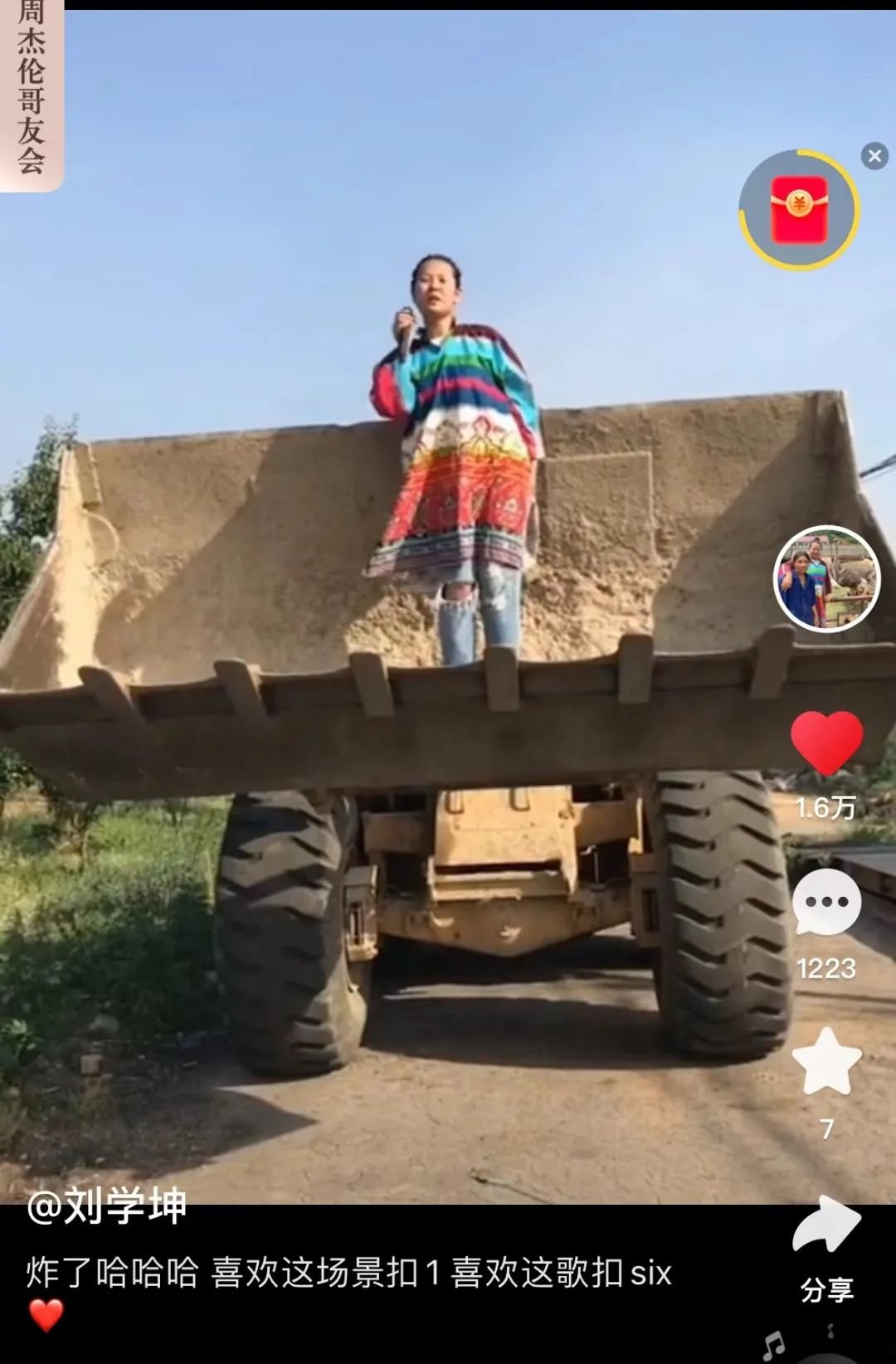
Task: Open the comments bubble
Action: click(826, 902)
